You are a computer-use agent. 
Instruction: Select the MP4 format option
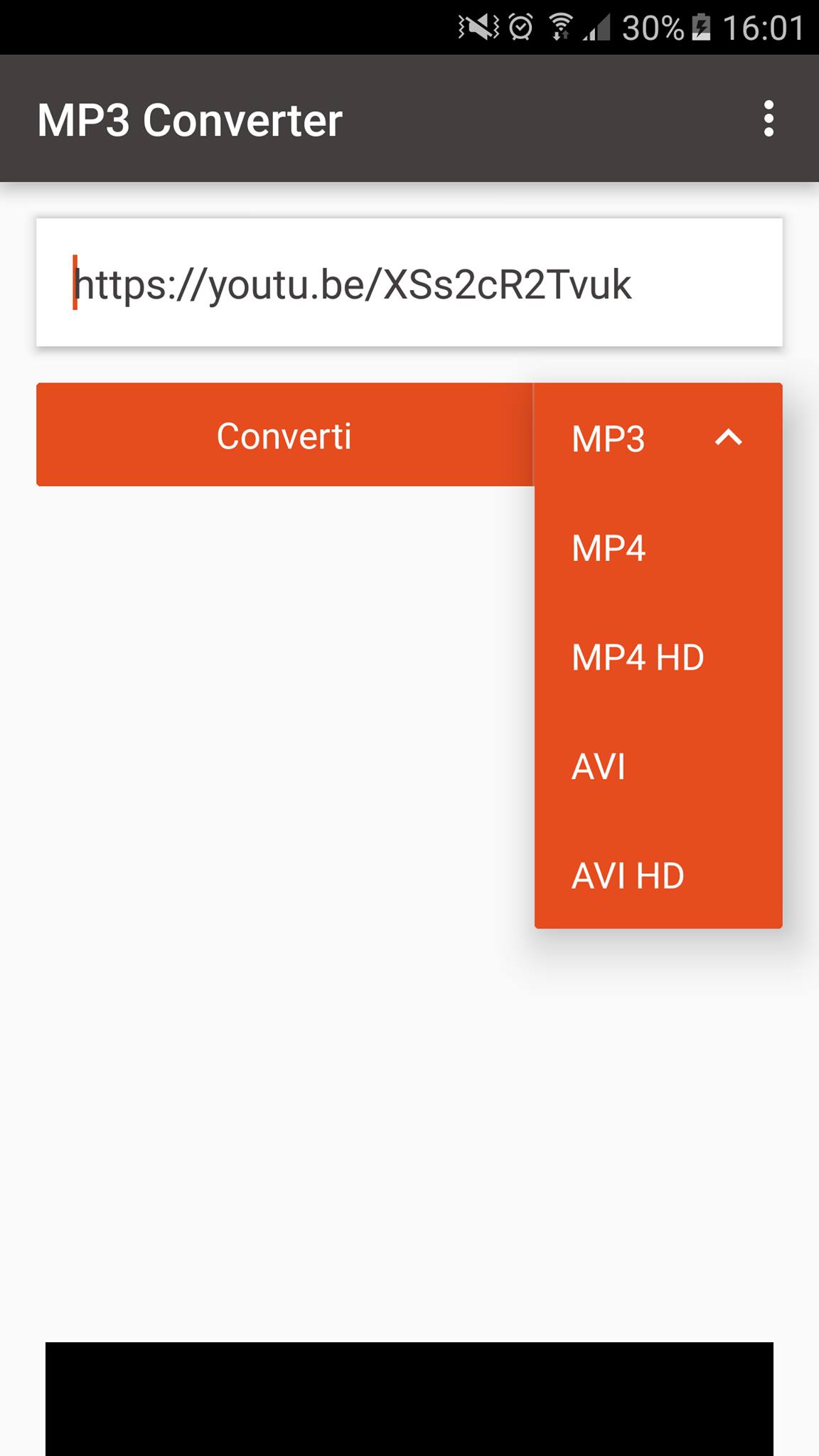click(x=658, y=548)
